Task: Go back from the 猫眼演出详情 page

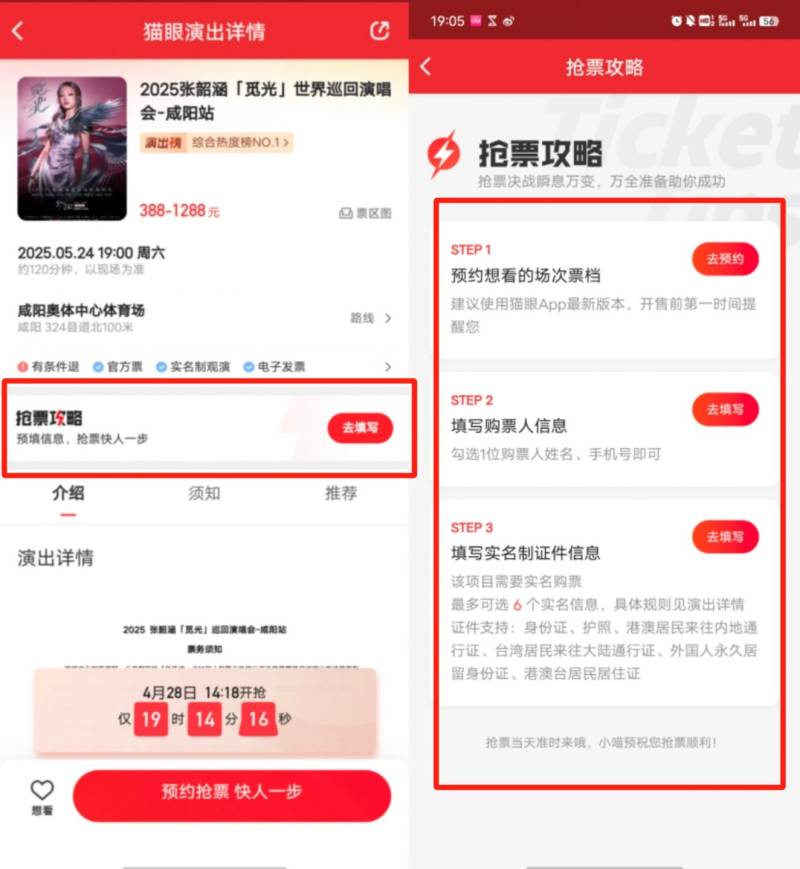Action: [x=17, y=30]
